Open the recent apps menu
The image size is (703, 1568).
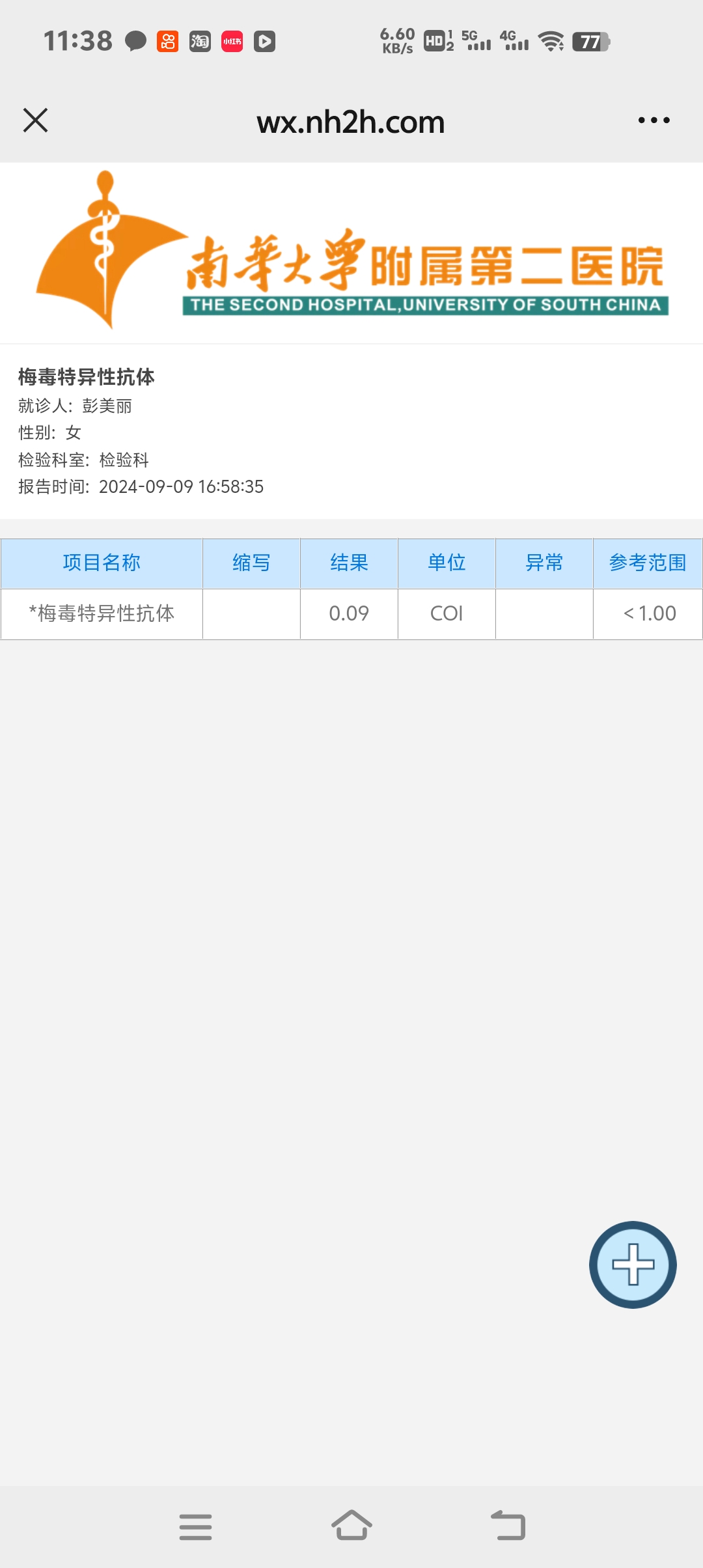tap(195, 1526)
